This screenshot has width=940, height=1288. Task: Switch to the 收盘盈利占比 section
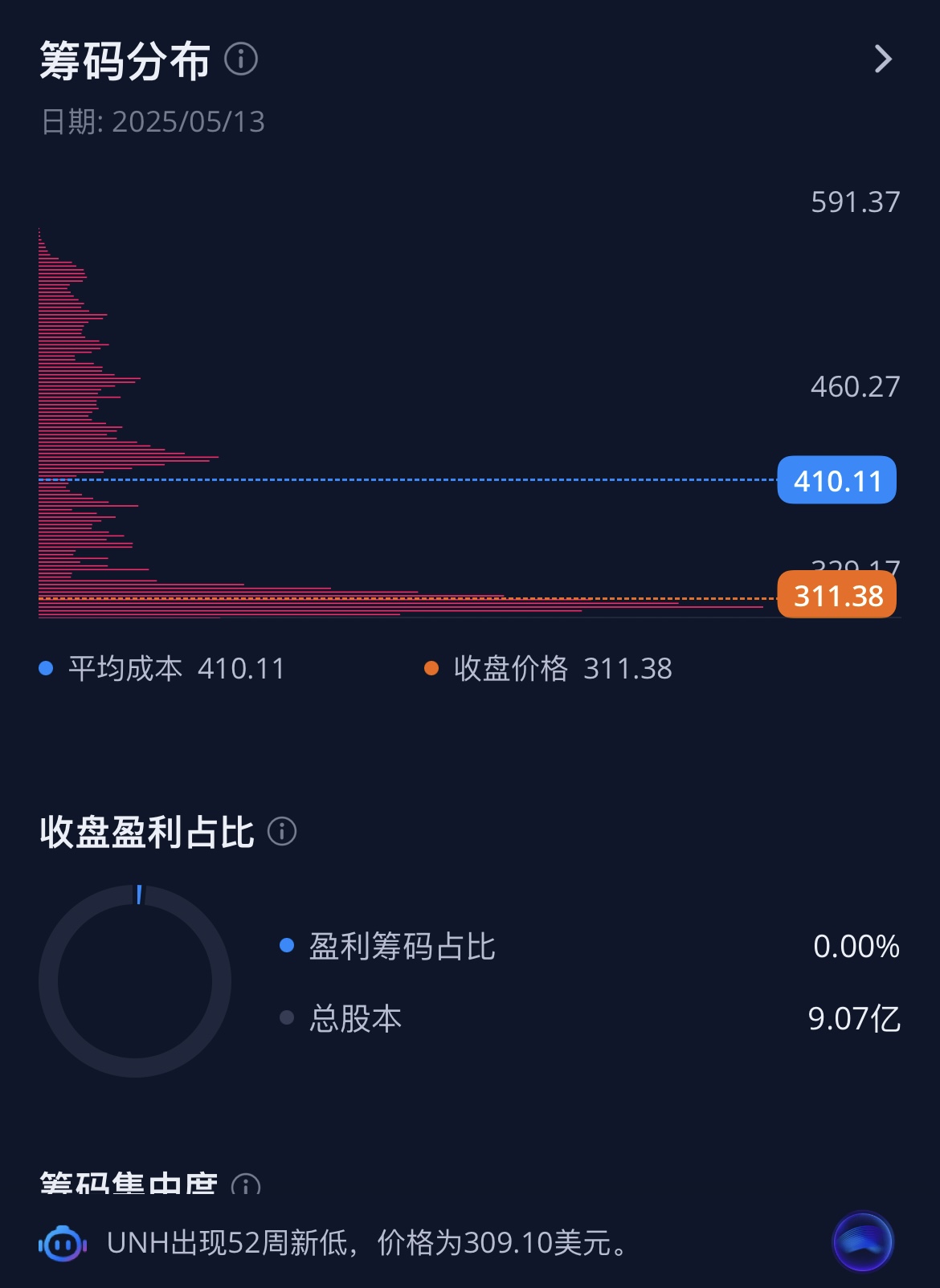tap(149, 834)
